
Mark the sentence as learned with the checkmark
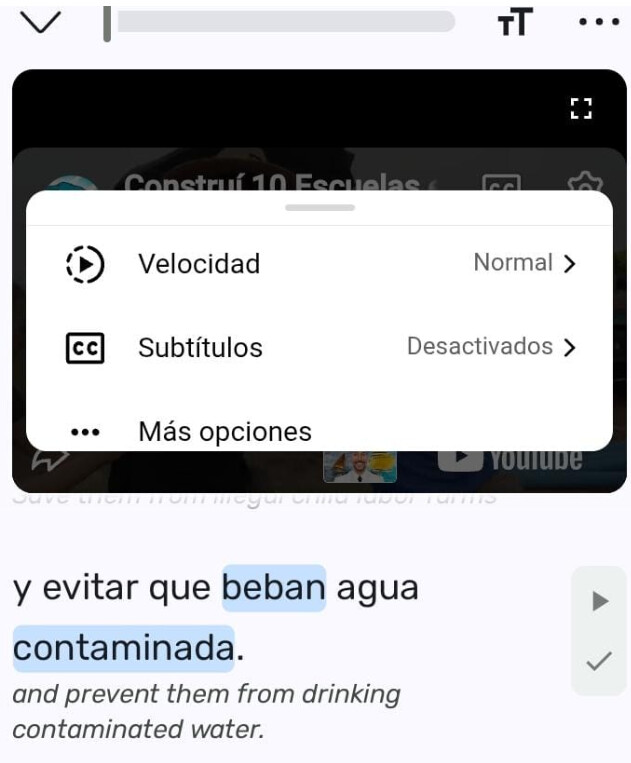click(x=599, y=661)
